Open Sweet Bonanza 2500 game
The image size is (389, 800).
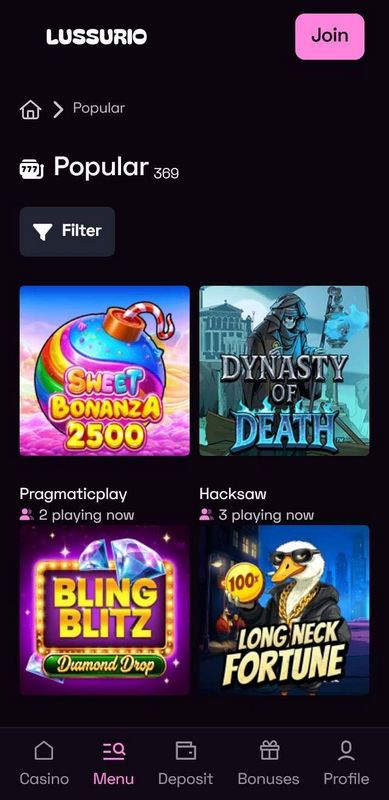tap(105, 370)
